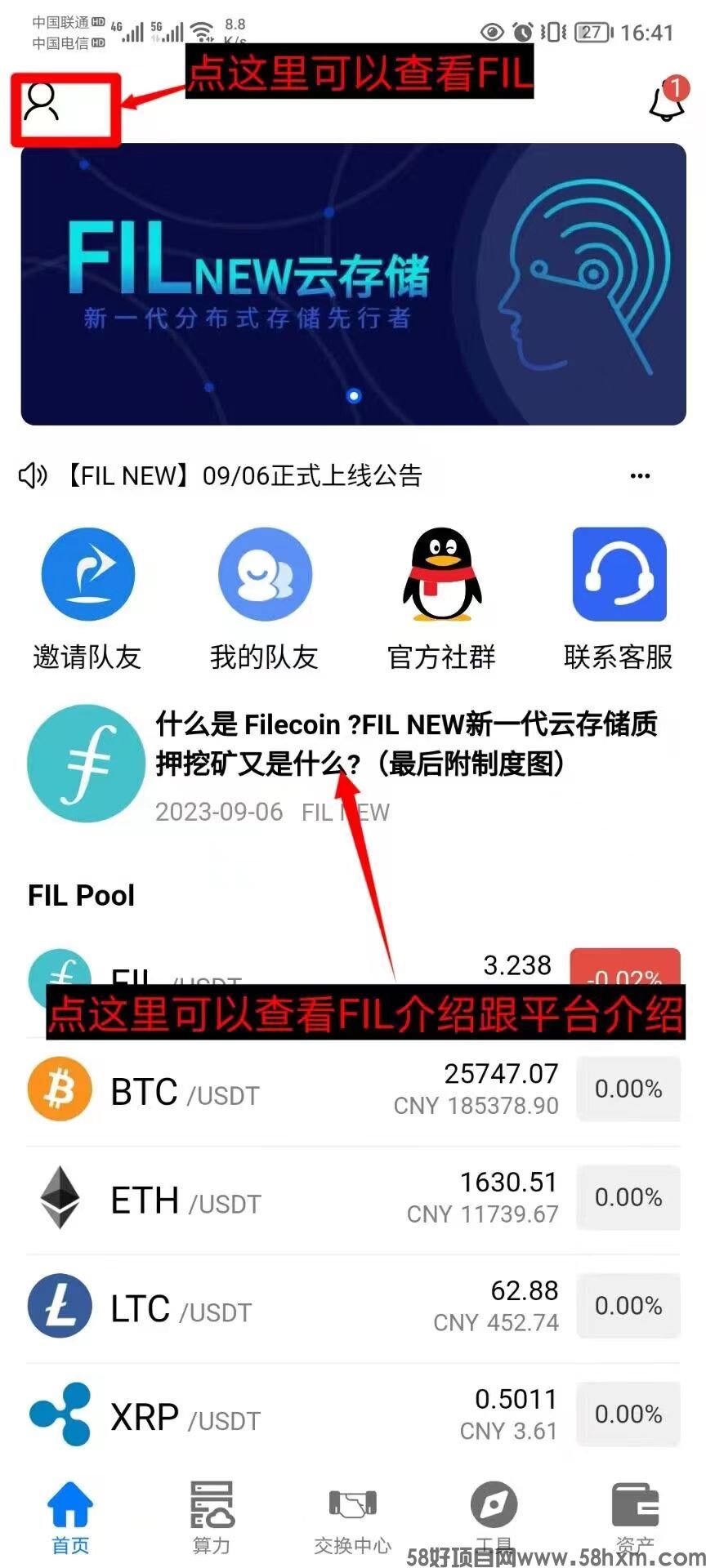706x1568 pixels.
Task: Open the ETH/USDT row
Action: tap(353, 1198)
